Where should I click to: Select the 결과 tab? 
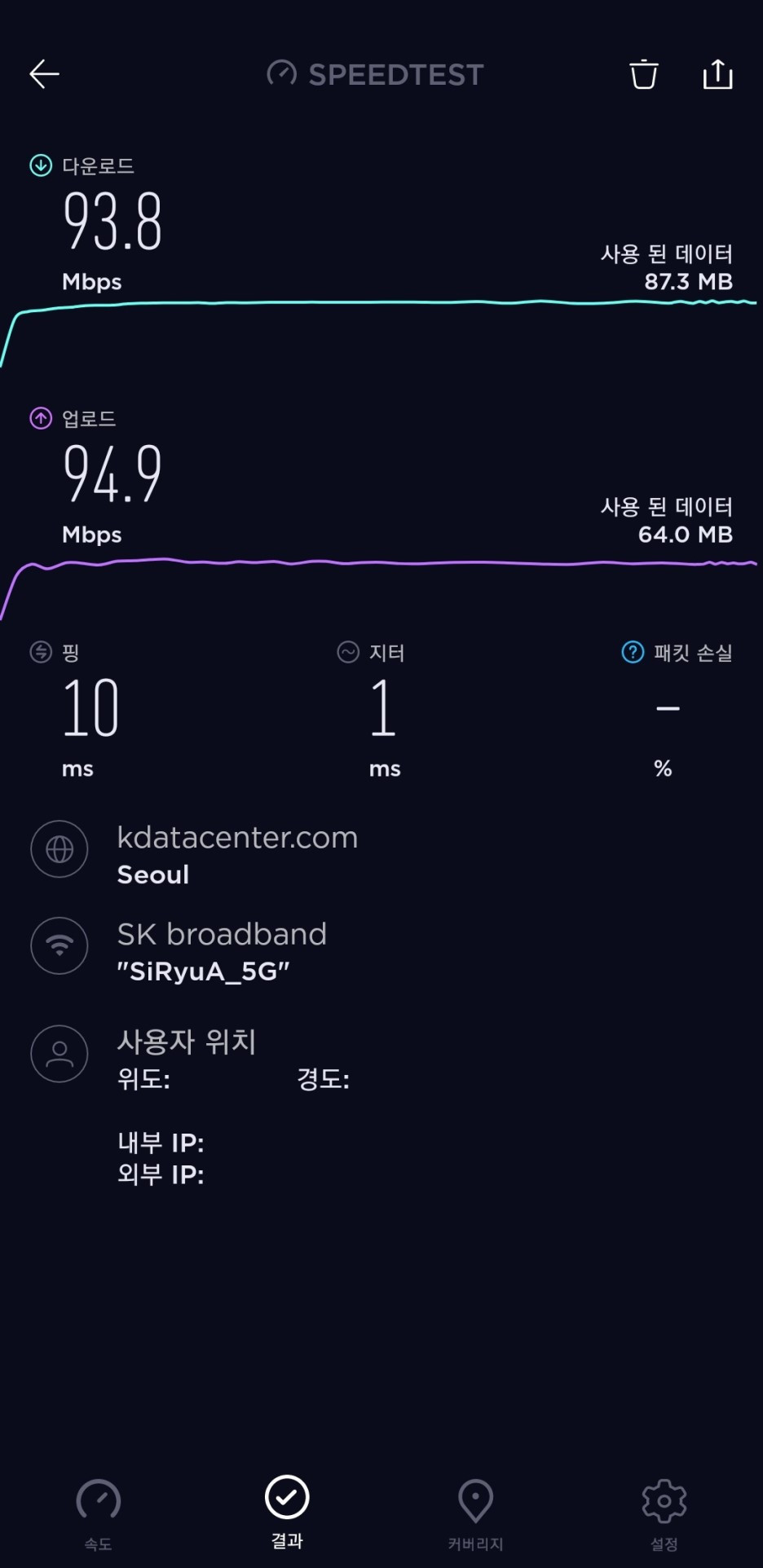pos(287,1512)
